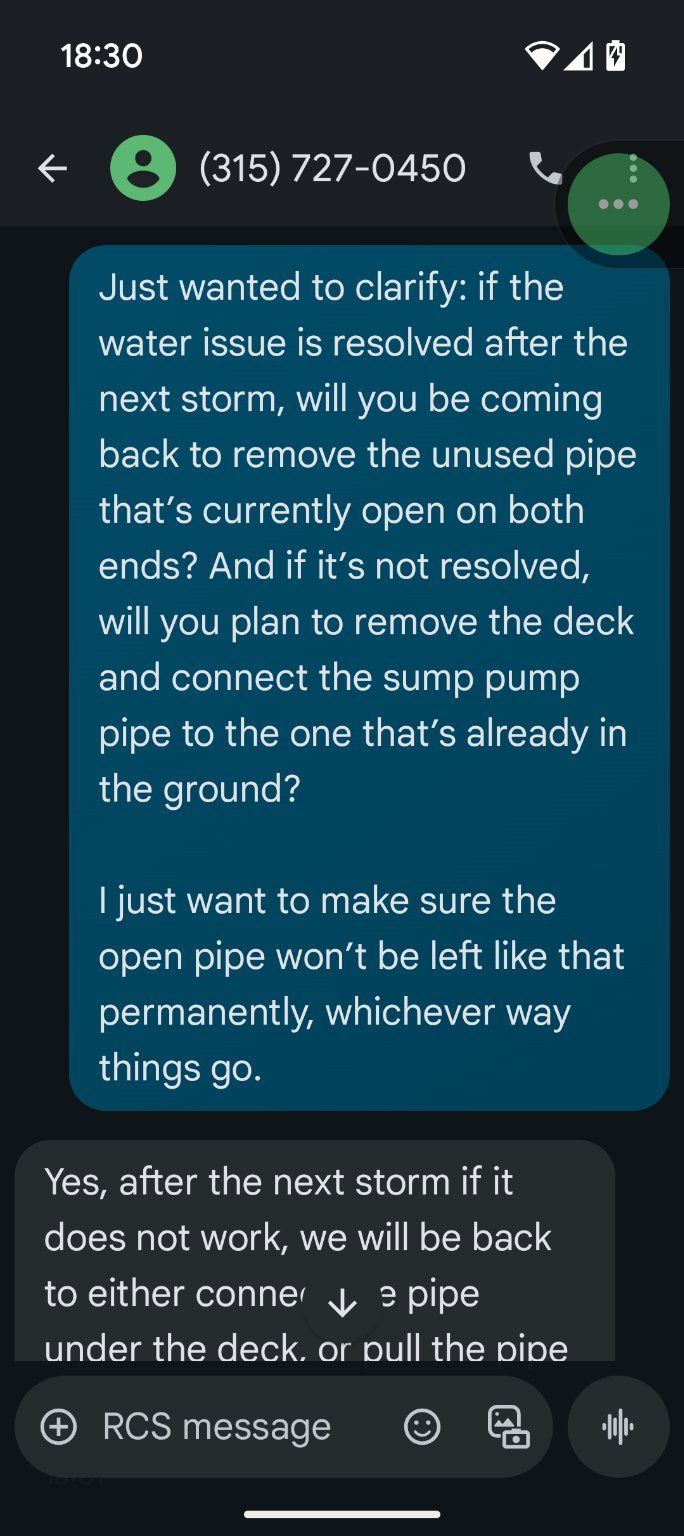Open contact avatar for (315) 727-0450
The width and height of the screenshot is (684, 1536).
tap(143, 168)
